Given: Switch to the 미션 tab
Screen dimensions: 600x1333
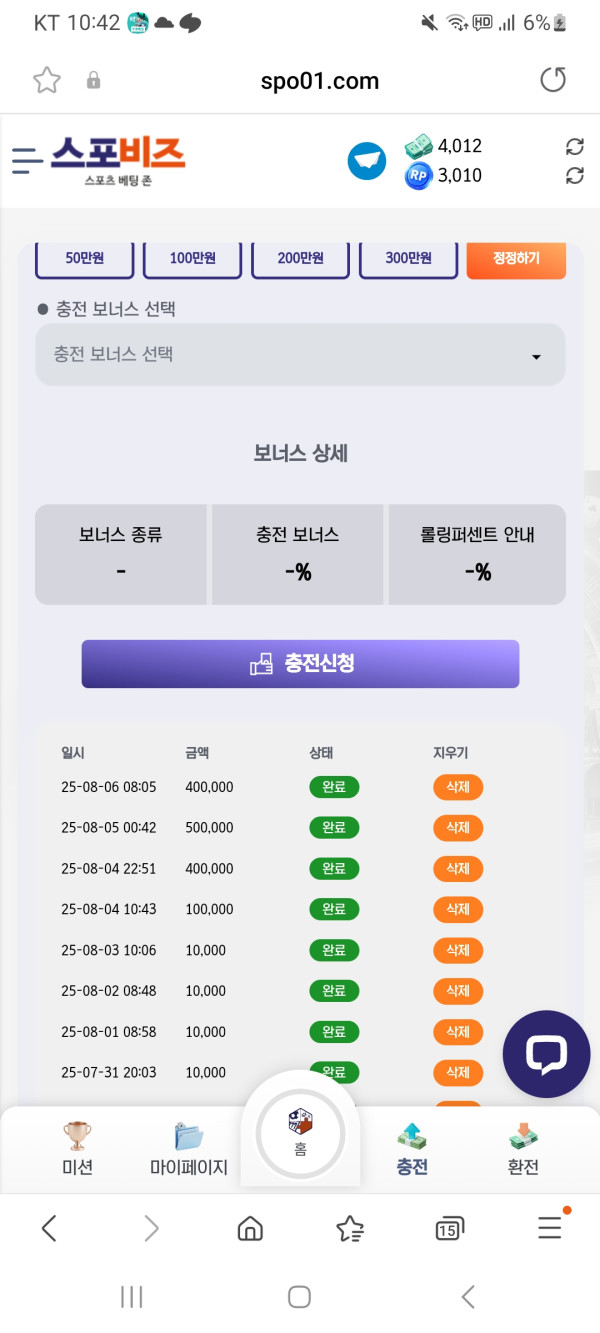Looking at the screenshot, I should [77, 1149].
